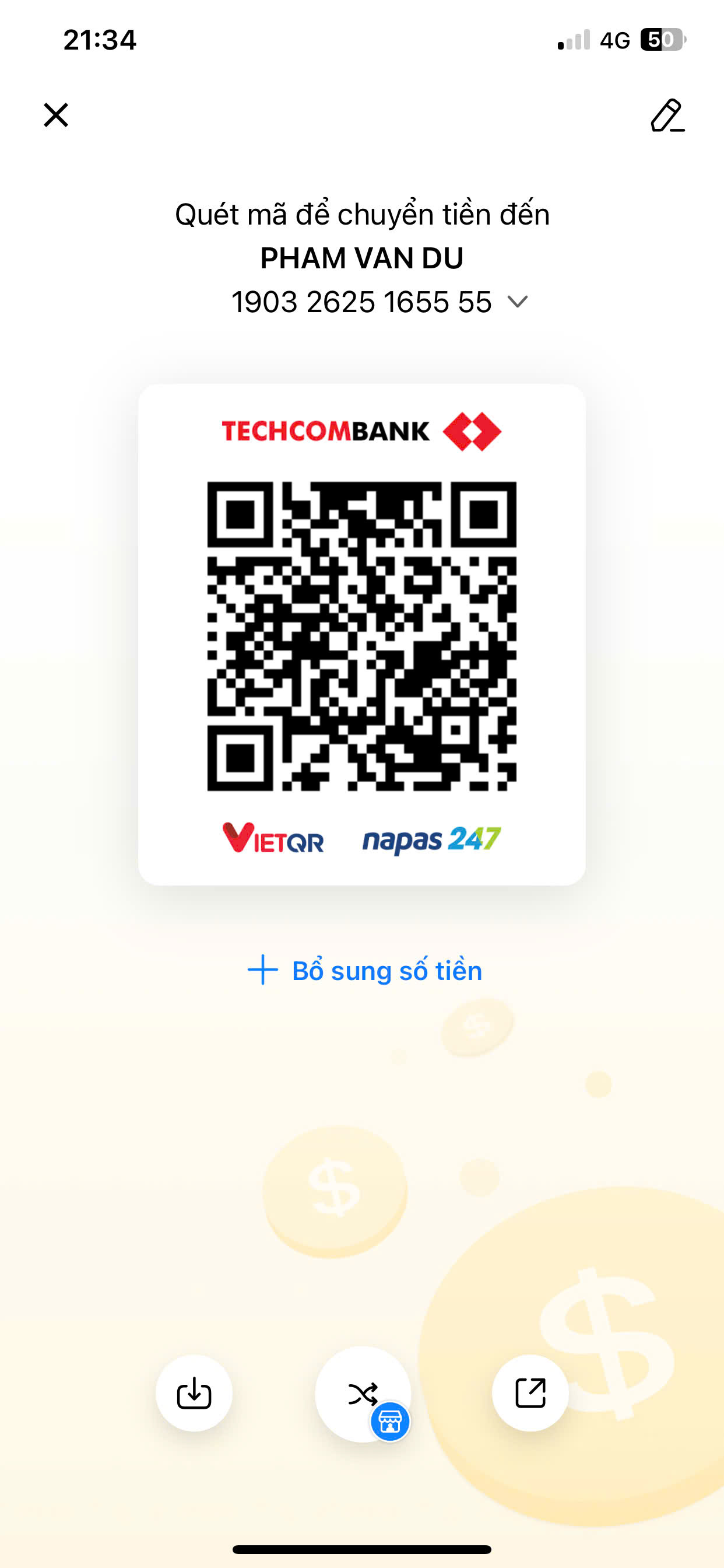Download the QR code image

(x=194, y=1394)
